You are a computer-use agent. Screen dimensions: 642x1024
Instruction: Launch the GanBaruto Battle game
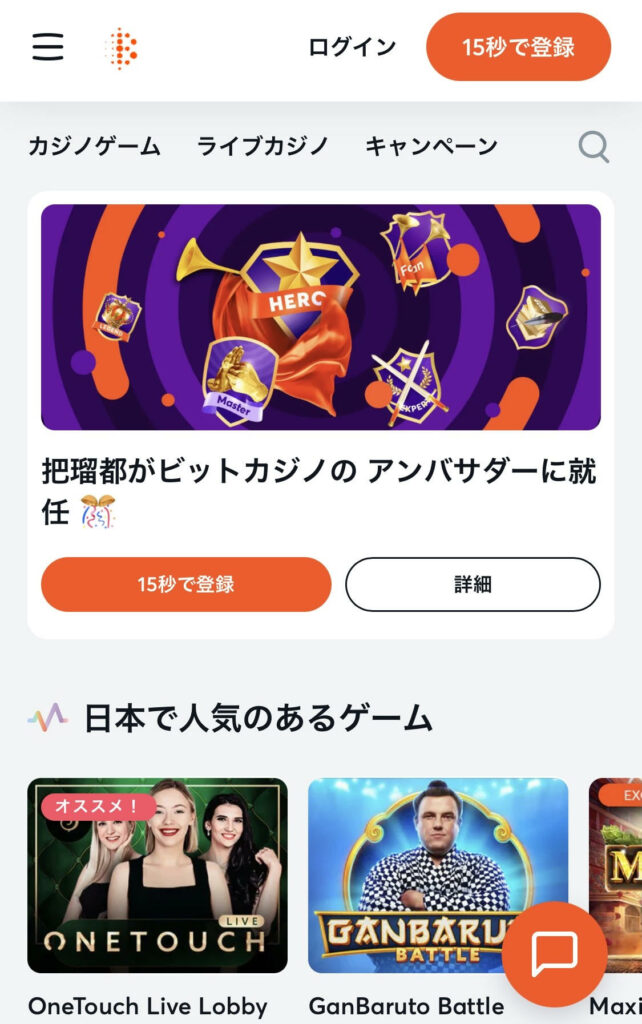(x=420, y=876)
